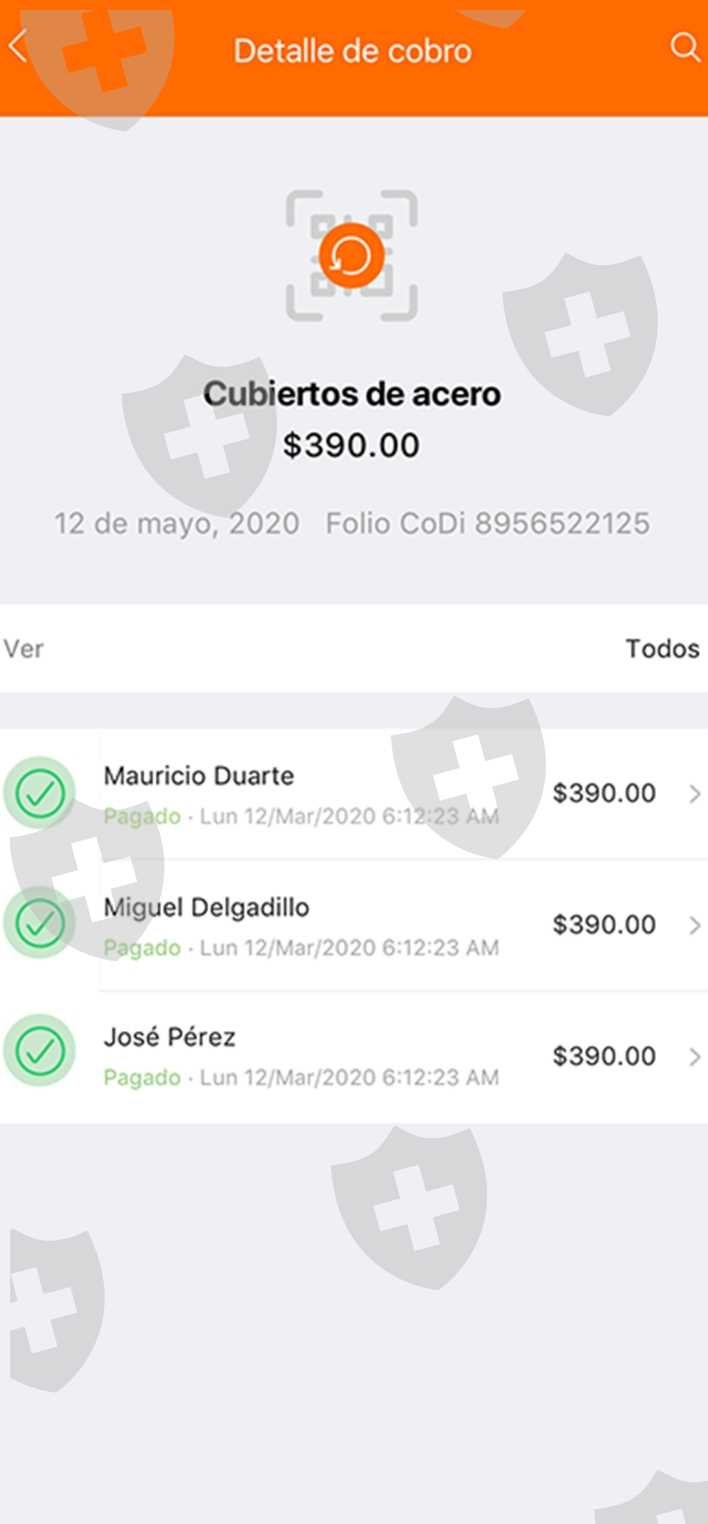Go back from Detalle de cobro

click(x=18, y=47)
